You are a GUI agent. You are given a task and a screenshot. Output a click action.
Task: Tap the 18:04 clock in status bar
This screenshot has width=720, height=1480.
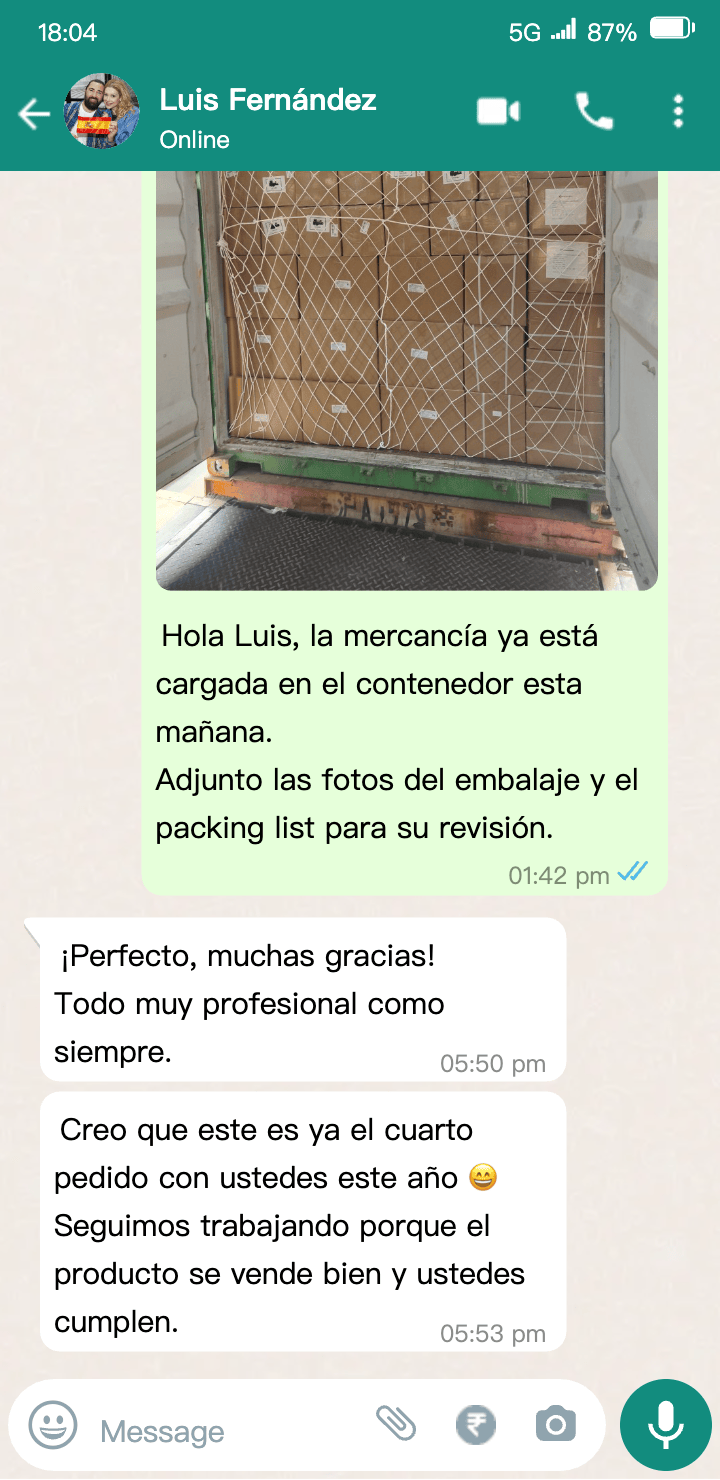68,31
